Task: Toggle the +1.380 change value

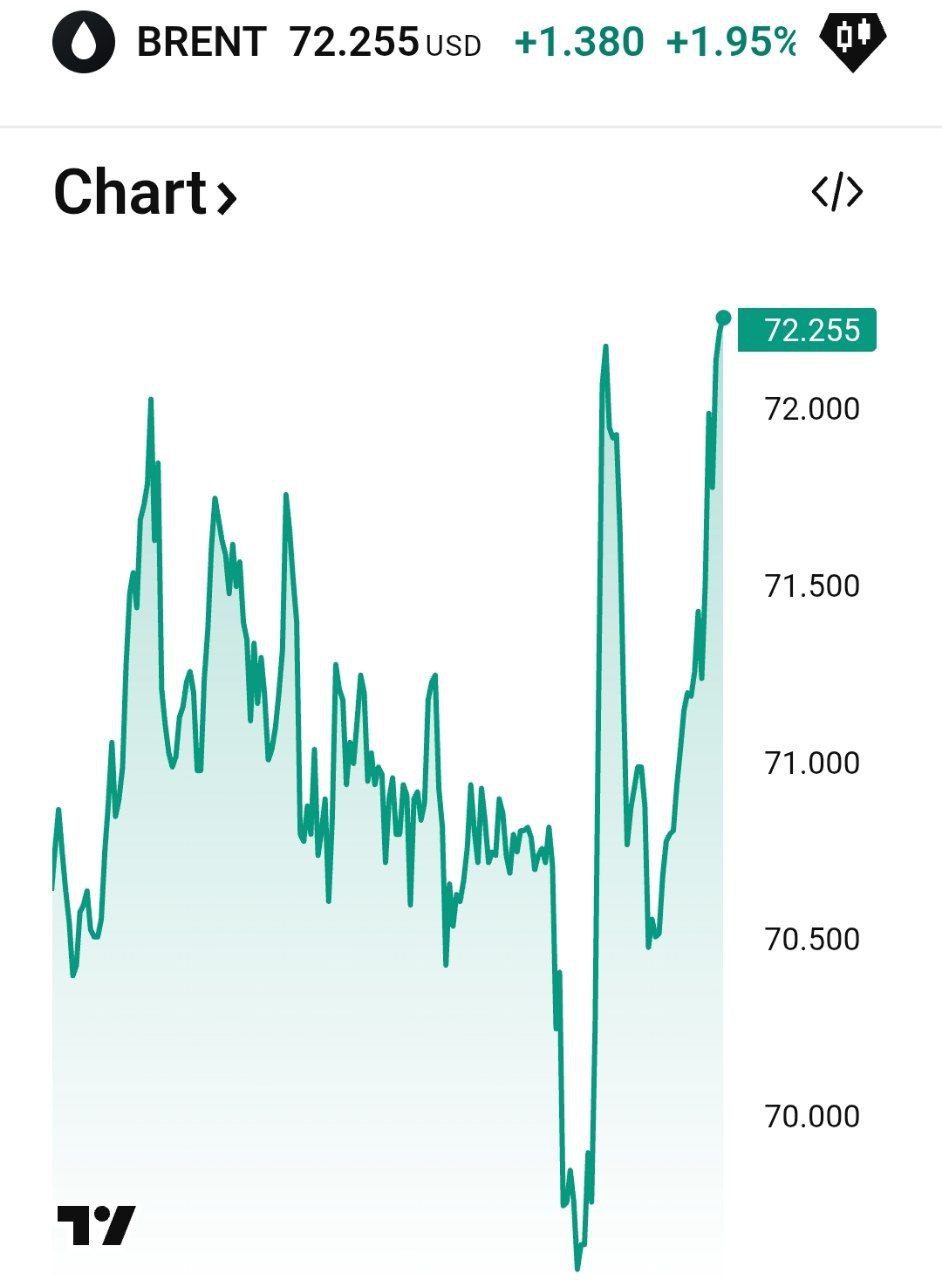Action: tap(580, 43)
